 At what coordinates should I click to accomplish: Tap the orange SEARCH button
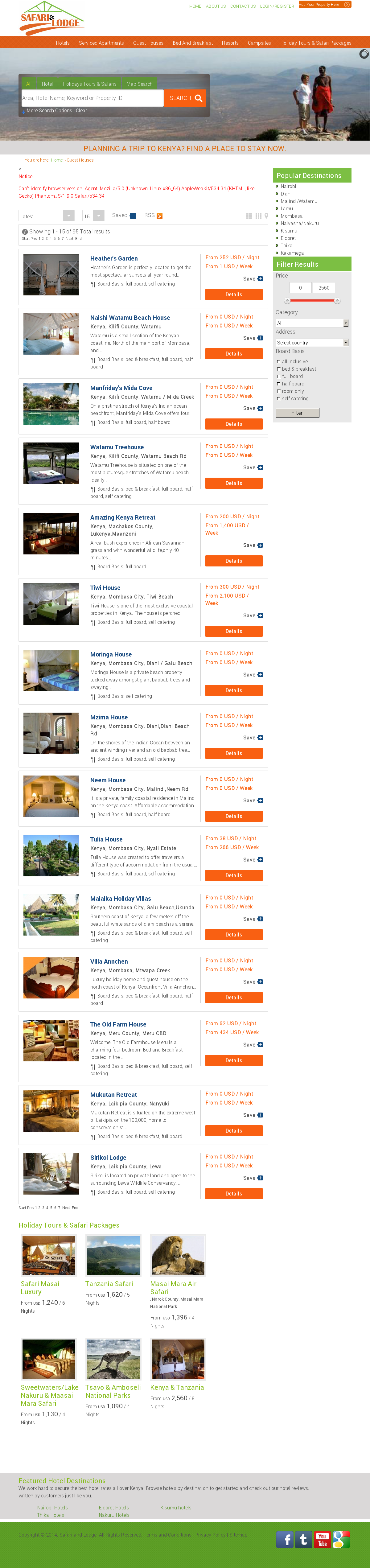point(184,98)
